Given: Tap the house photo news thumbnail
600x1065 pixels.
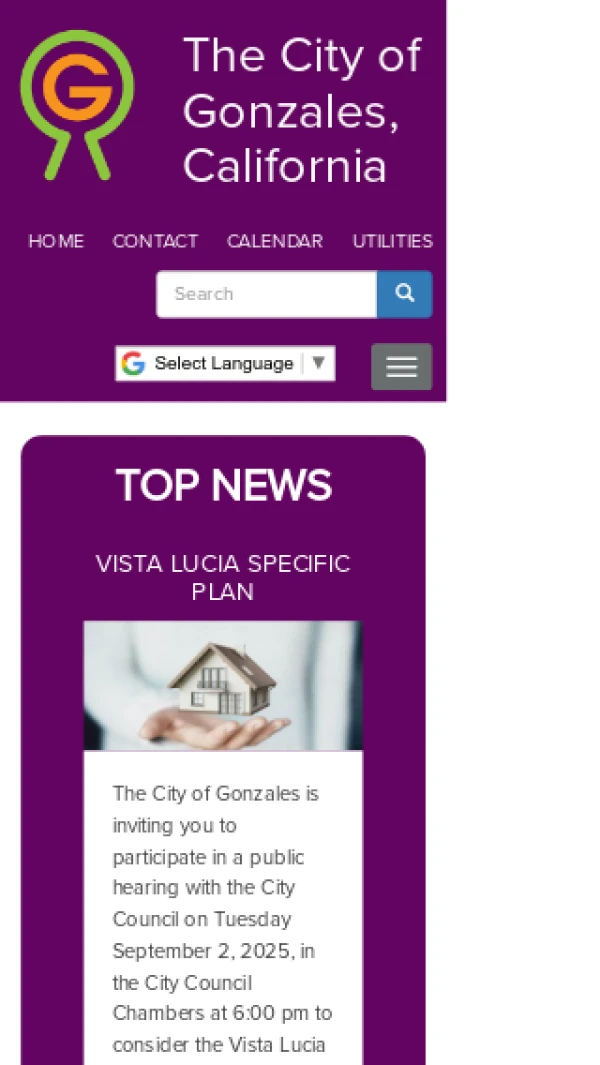Looking at the screenshot, I should coord(223,685).
